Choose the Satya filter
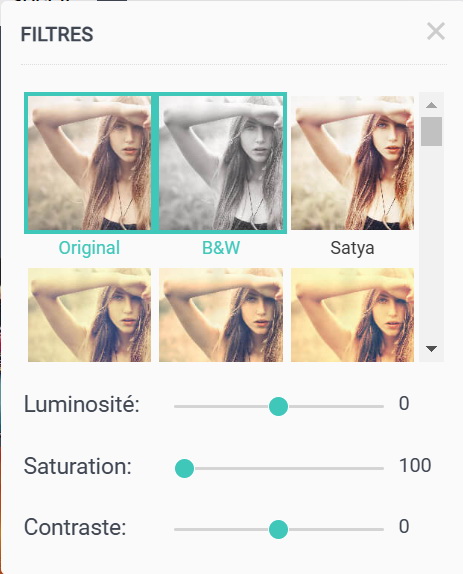 tap(352, 163)
